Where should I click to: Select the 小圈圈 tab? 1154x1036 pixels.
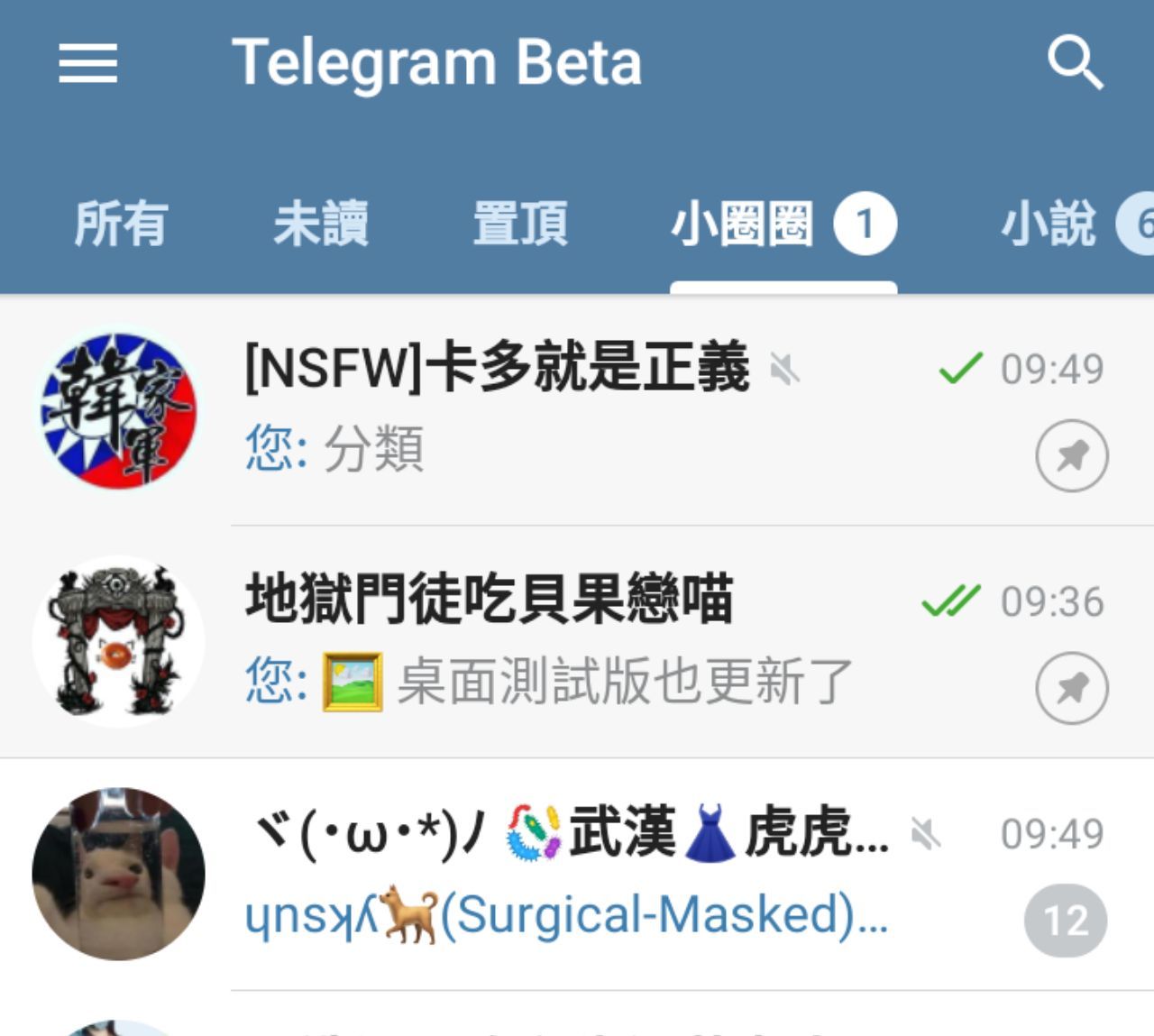click(x=781, y=225)
